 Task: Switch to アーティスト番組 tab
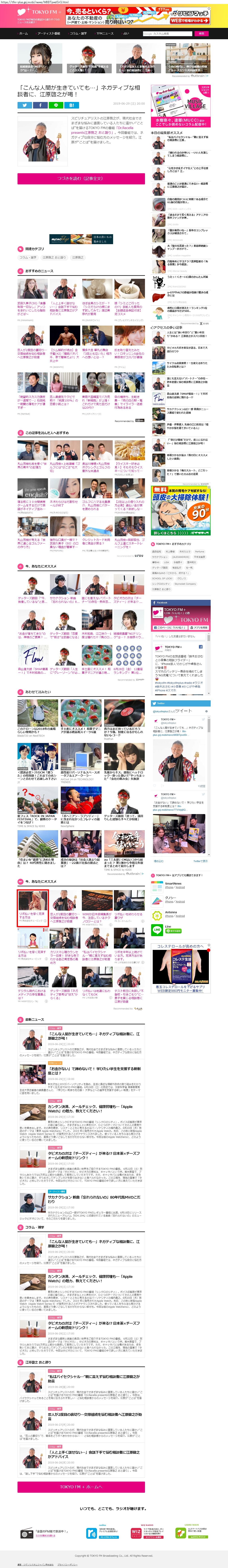tap(49, 33)
